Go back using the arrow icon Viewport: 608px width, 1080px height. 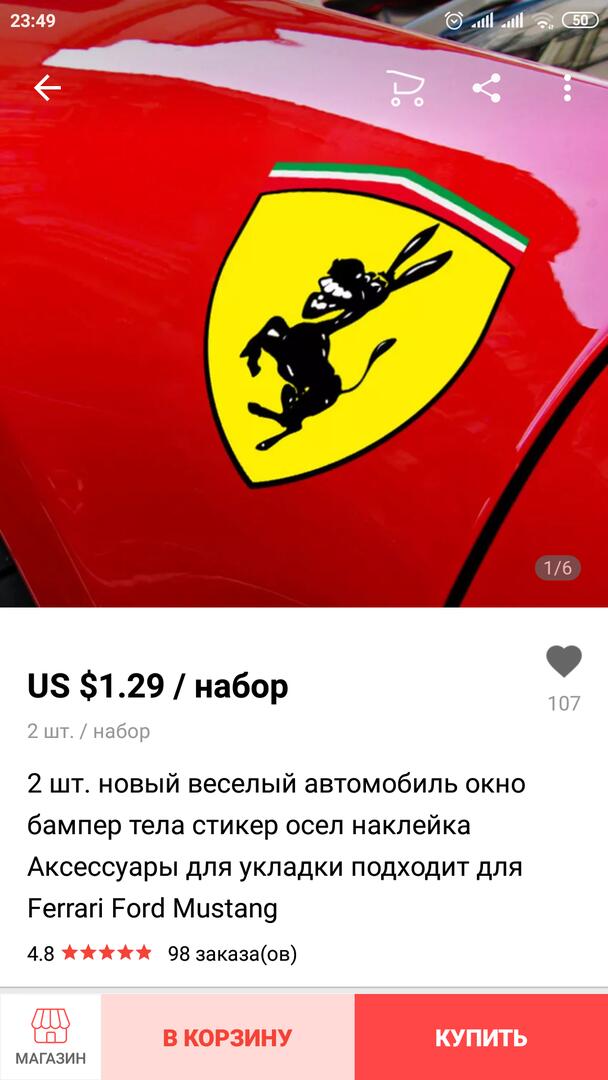[47, 88]
